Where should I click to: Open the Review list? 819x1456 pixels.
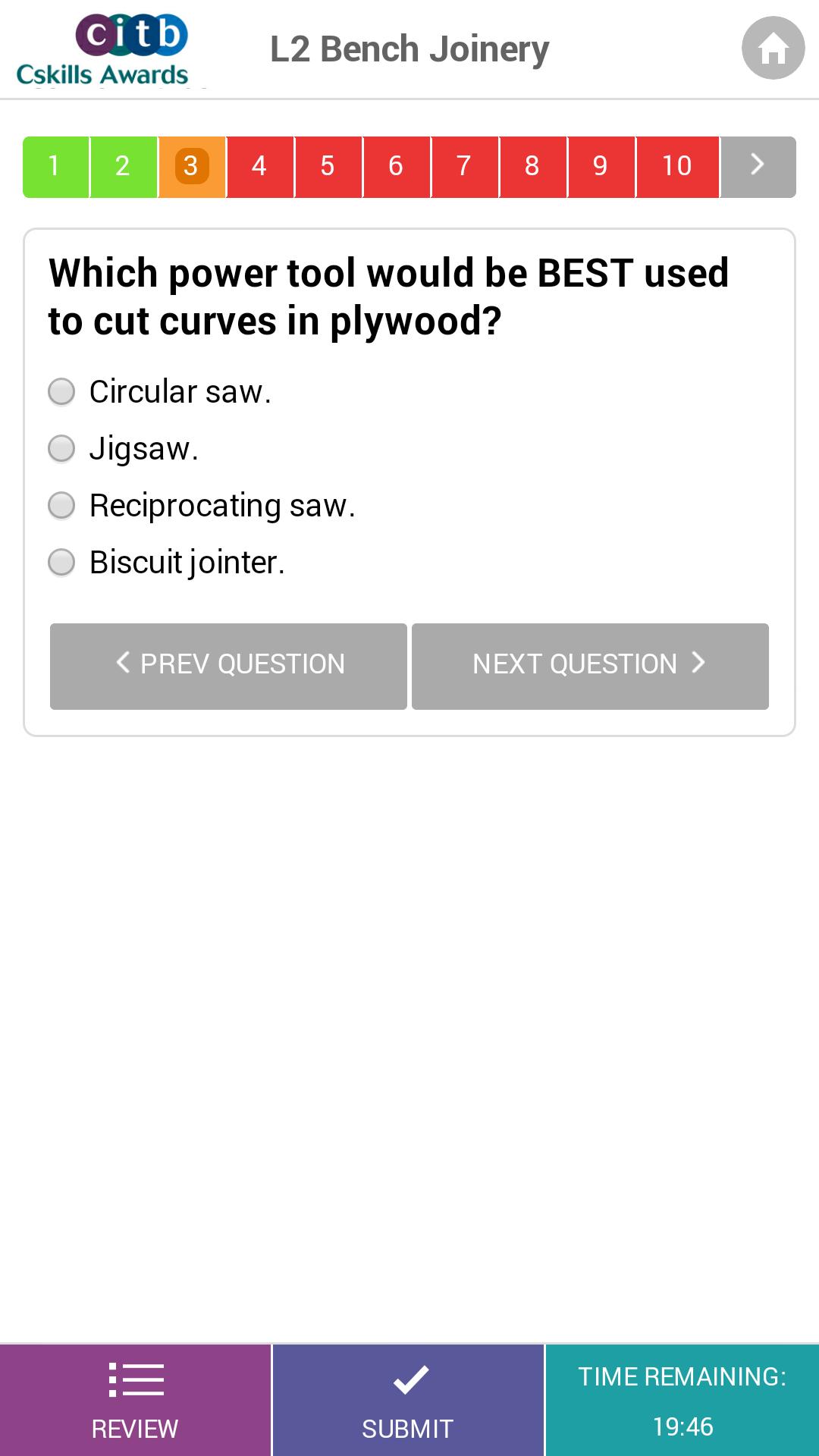(x=135, y=1400)
